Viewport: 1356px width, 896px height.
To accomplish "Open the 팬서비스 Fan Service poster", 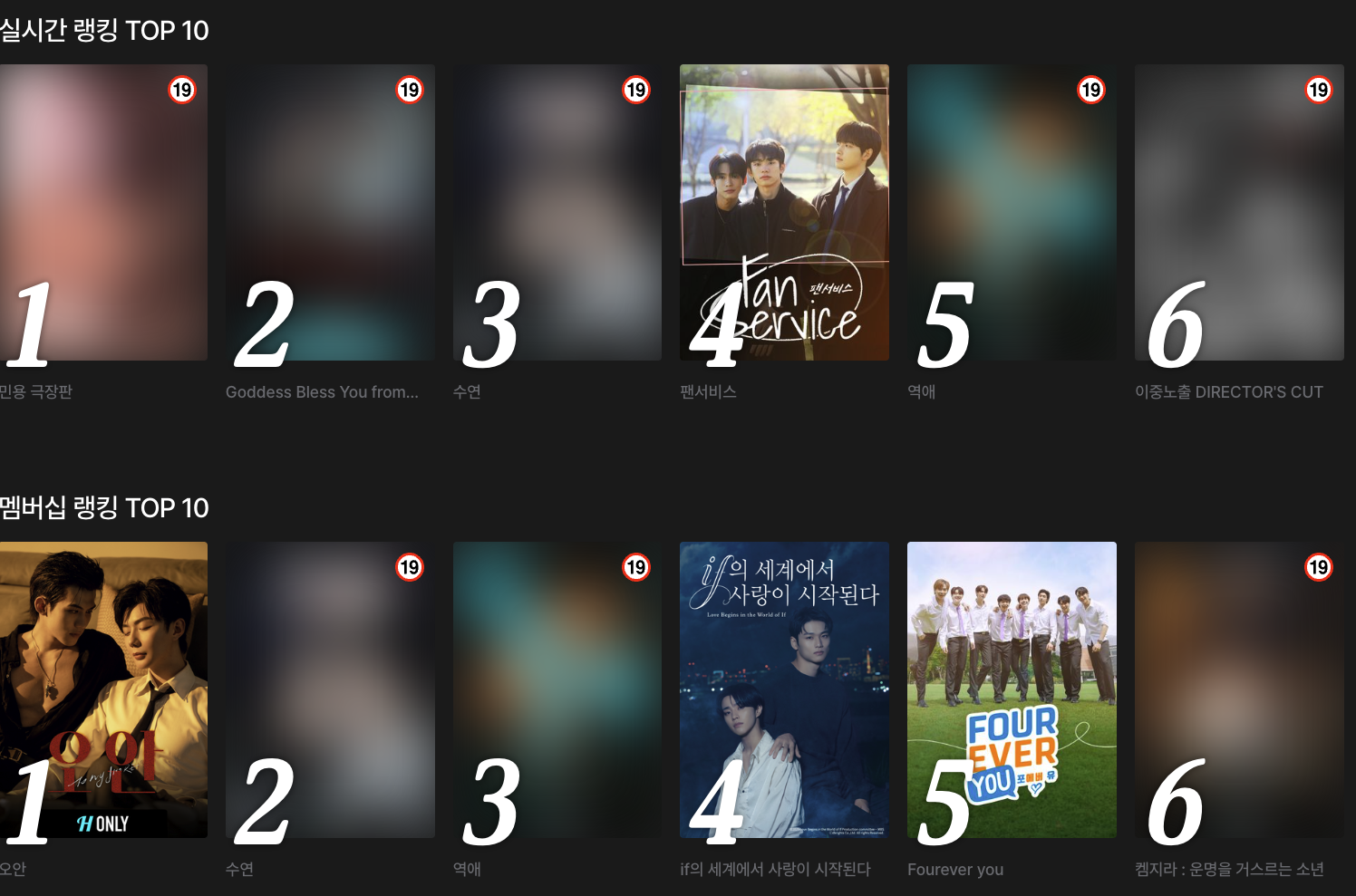I will pos(784,212).
